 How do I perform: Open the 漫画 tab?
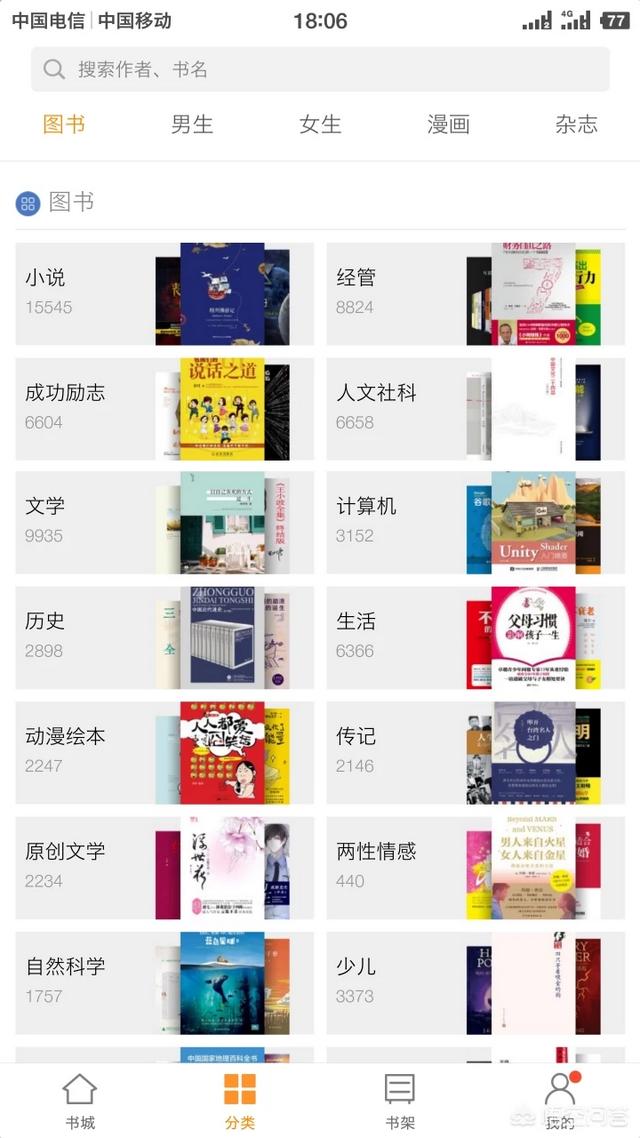tap(448, 124)
